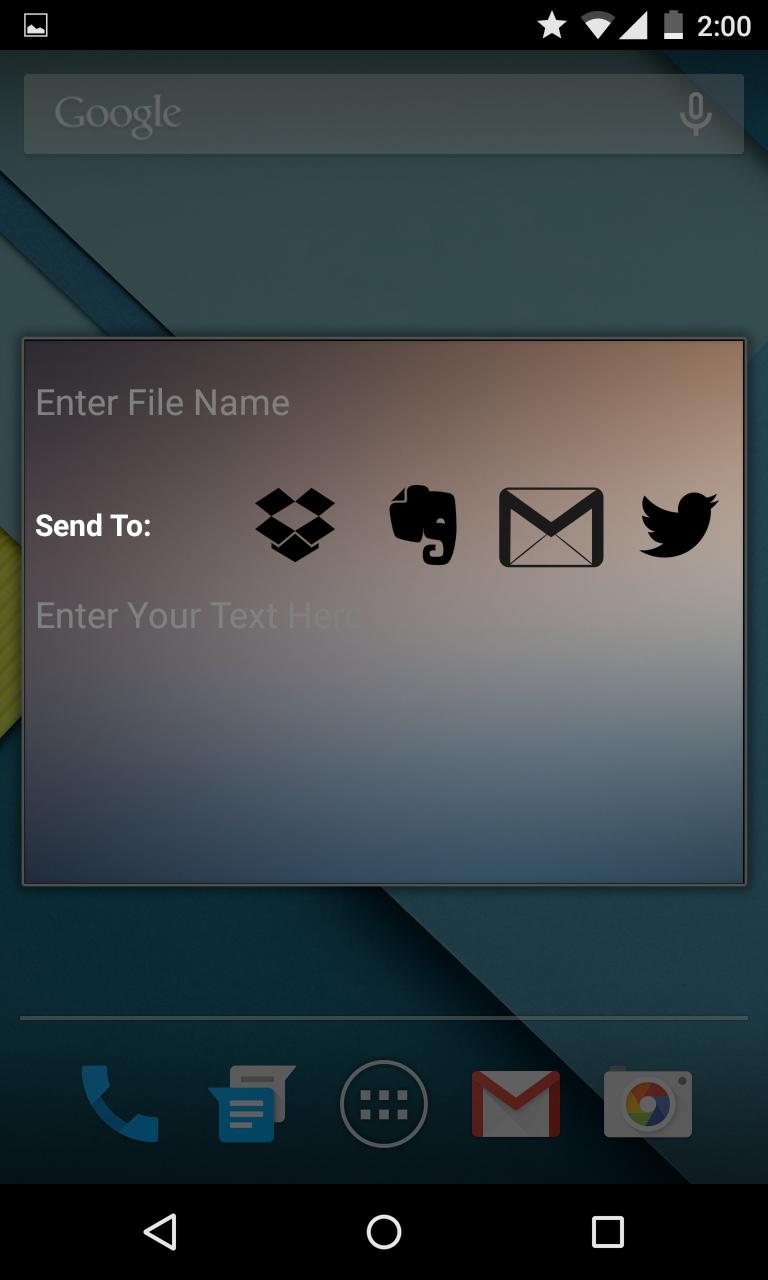Image resolution: width=768 pixels, height=1280 pixels.
Task: Share note to Twitter
Action: pos(679,525)
